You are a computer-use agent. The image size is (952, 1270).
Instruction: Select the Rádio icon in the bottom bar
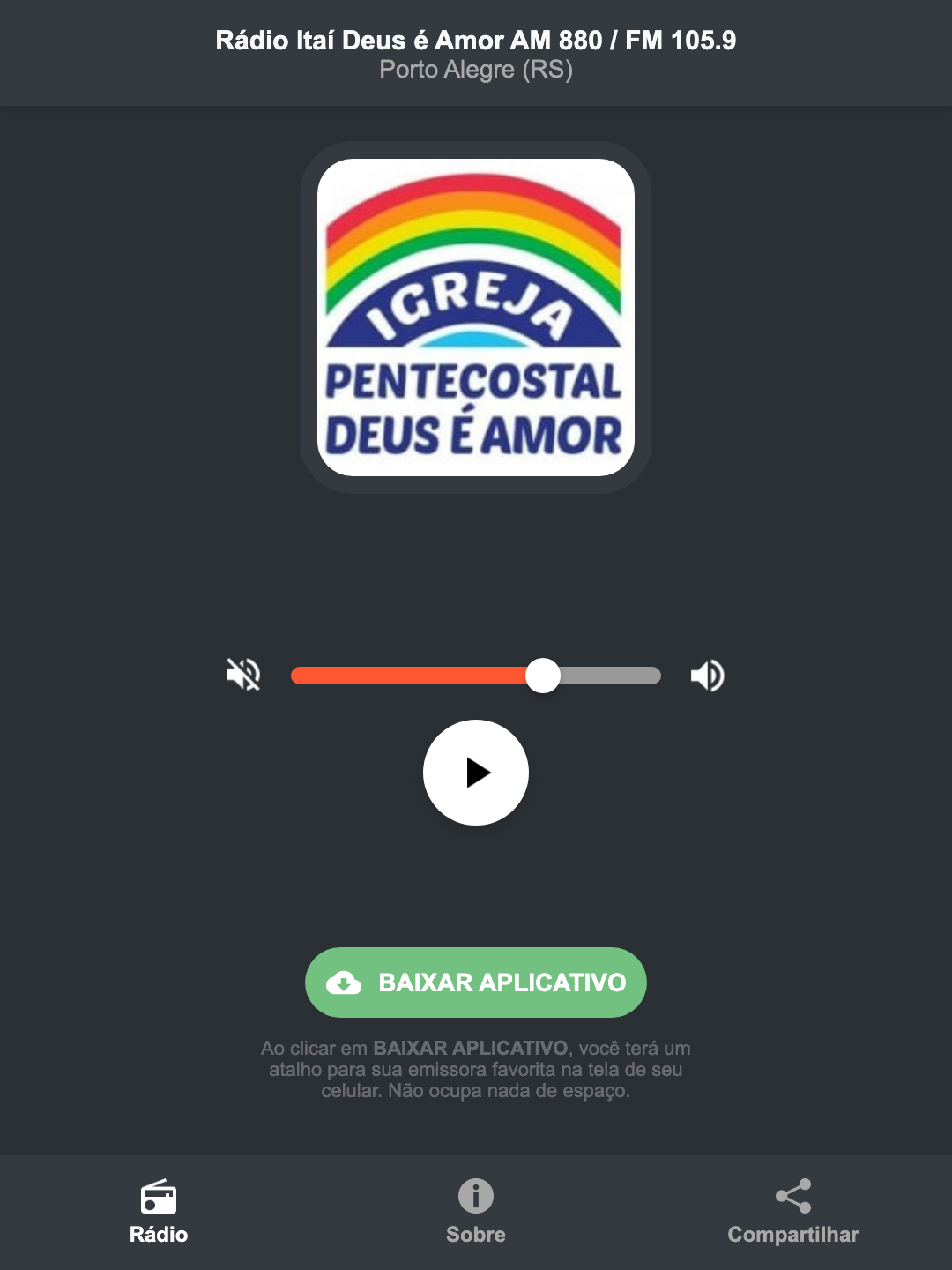point(160,1199)
